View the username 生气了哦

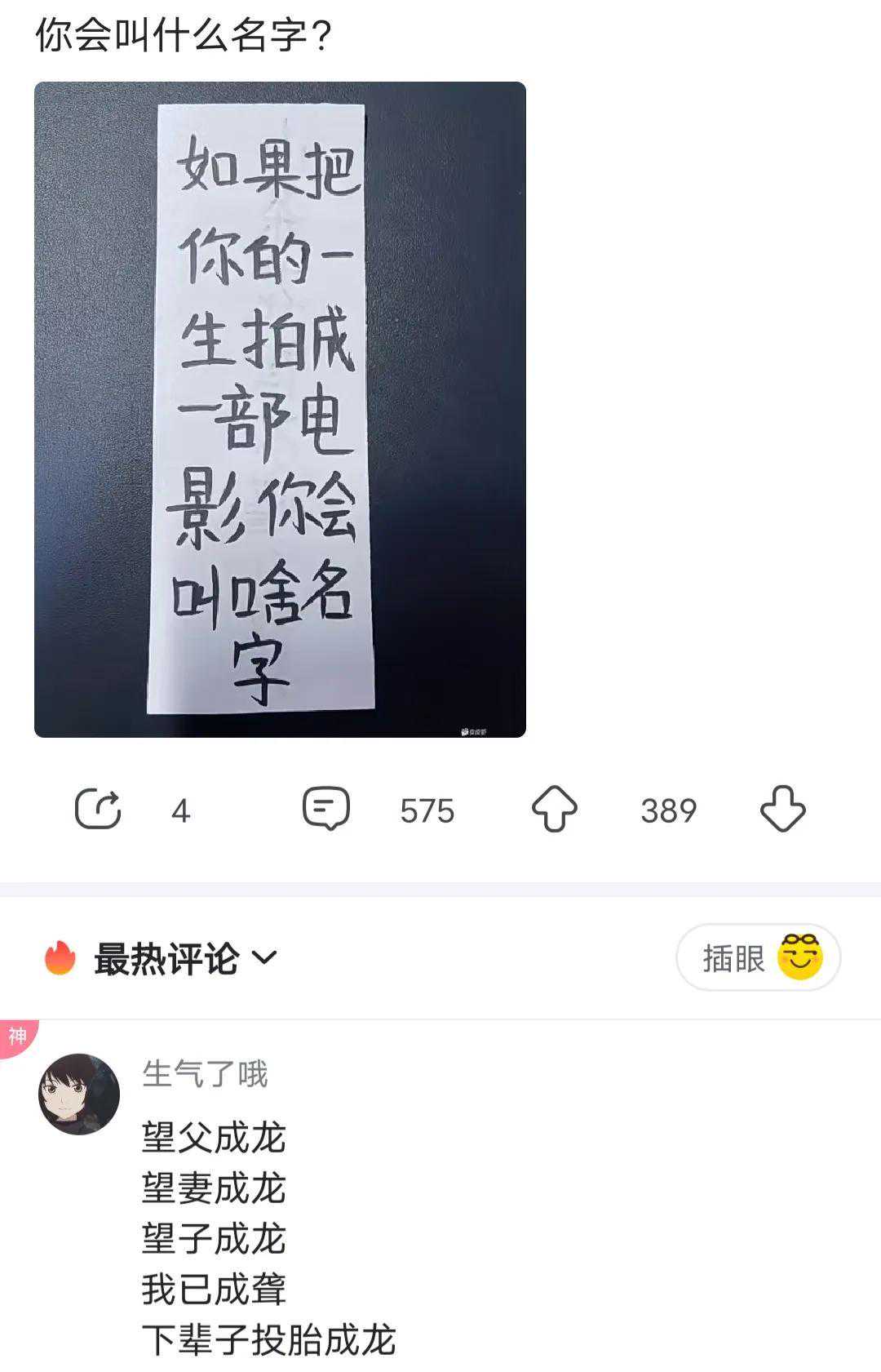pyautogui.click(x=205, y=1073)
